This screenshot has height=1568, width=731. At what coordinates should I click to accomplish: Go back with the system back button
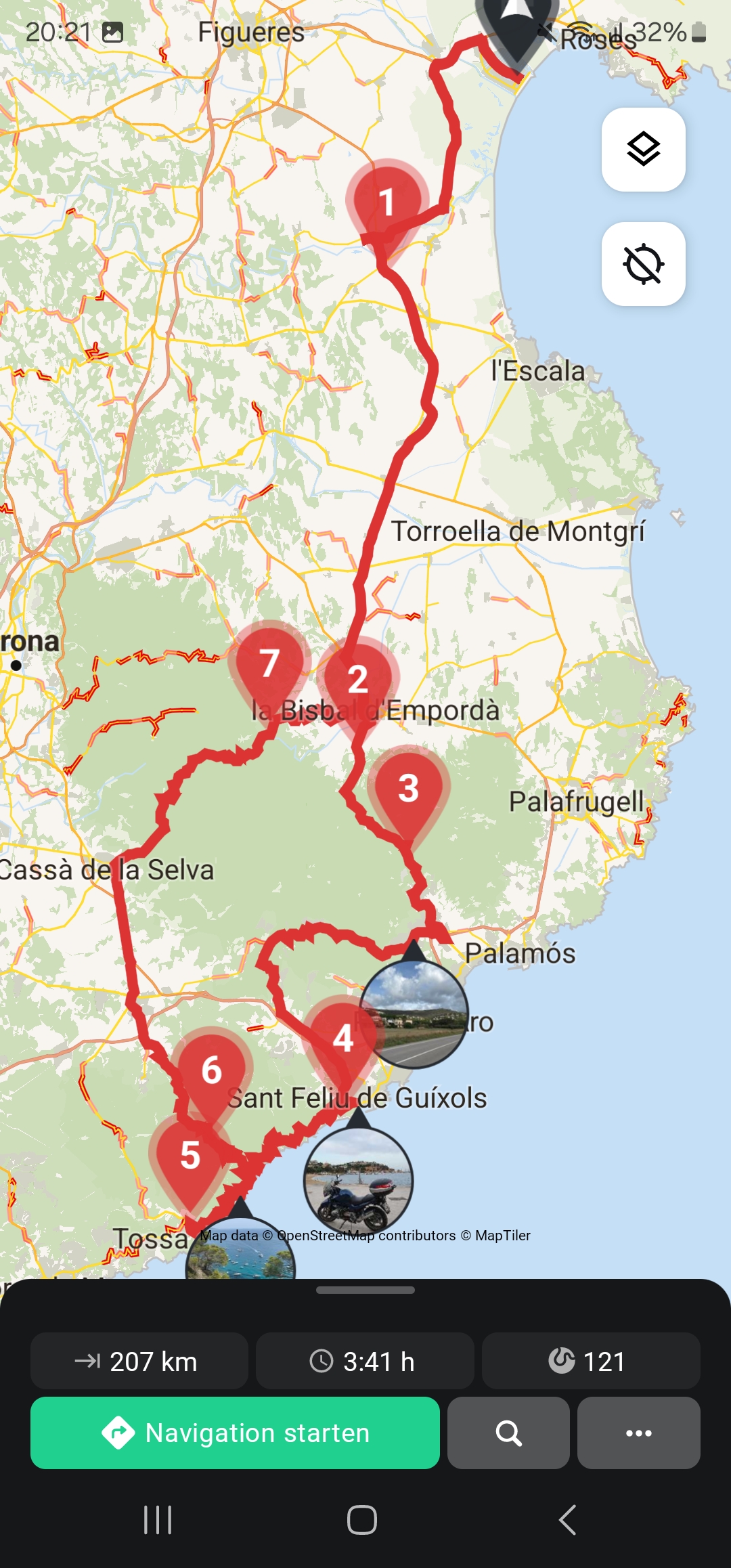[x=567, y=1520]
